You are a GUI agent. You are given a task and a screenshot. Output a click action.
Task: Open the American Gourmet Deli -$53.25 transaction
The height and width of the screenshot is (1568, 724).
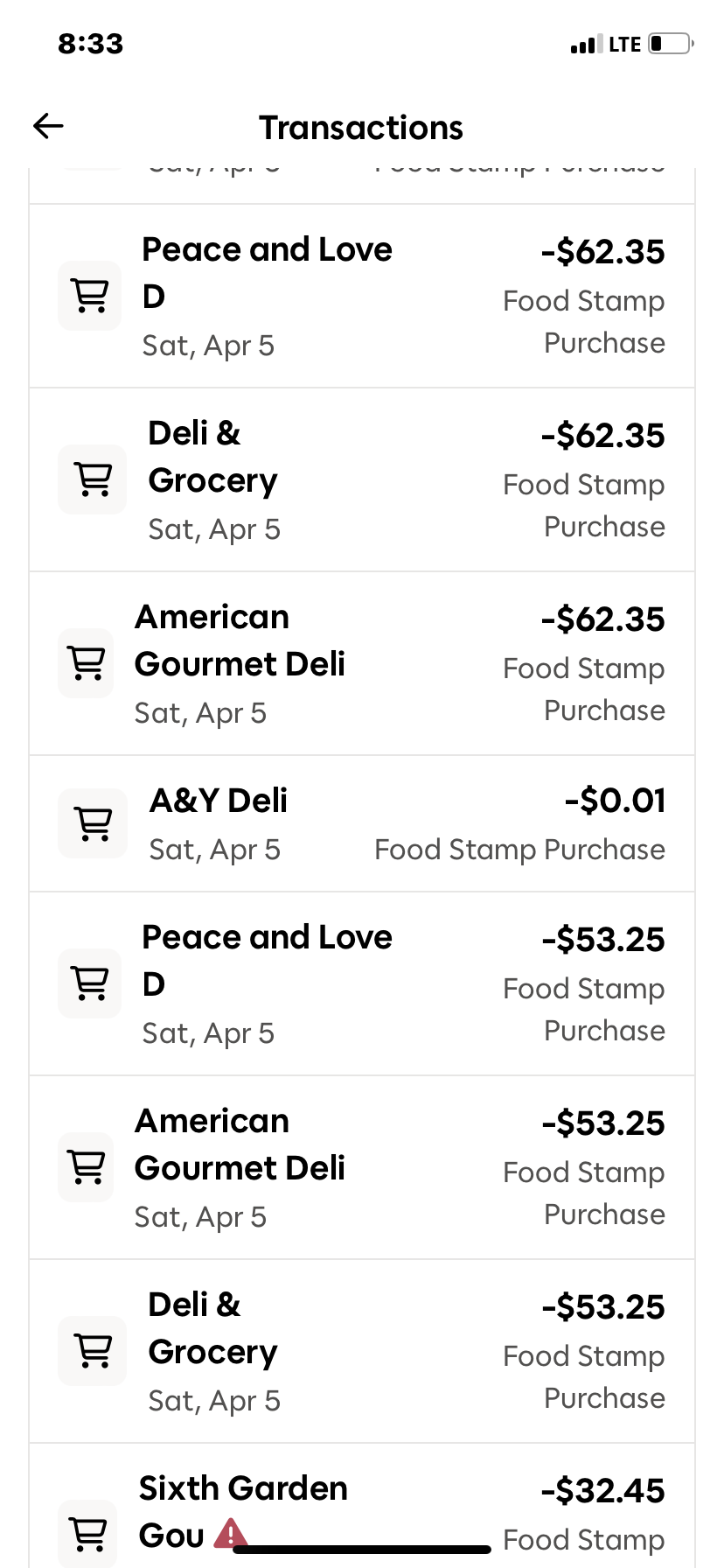[361, 1167]
